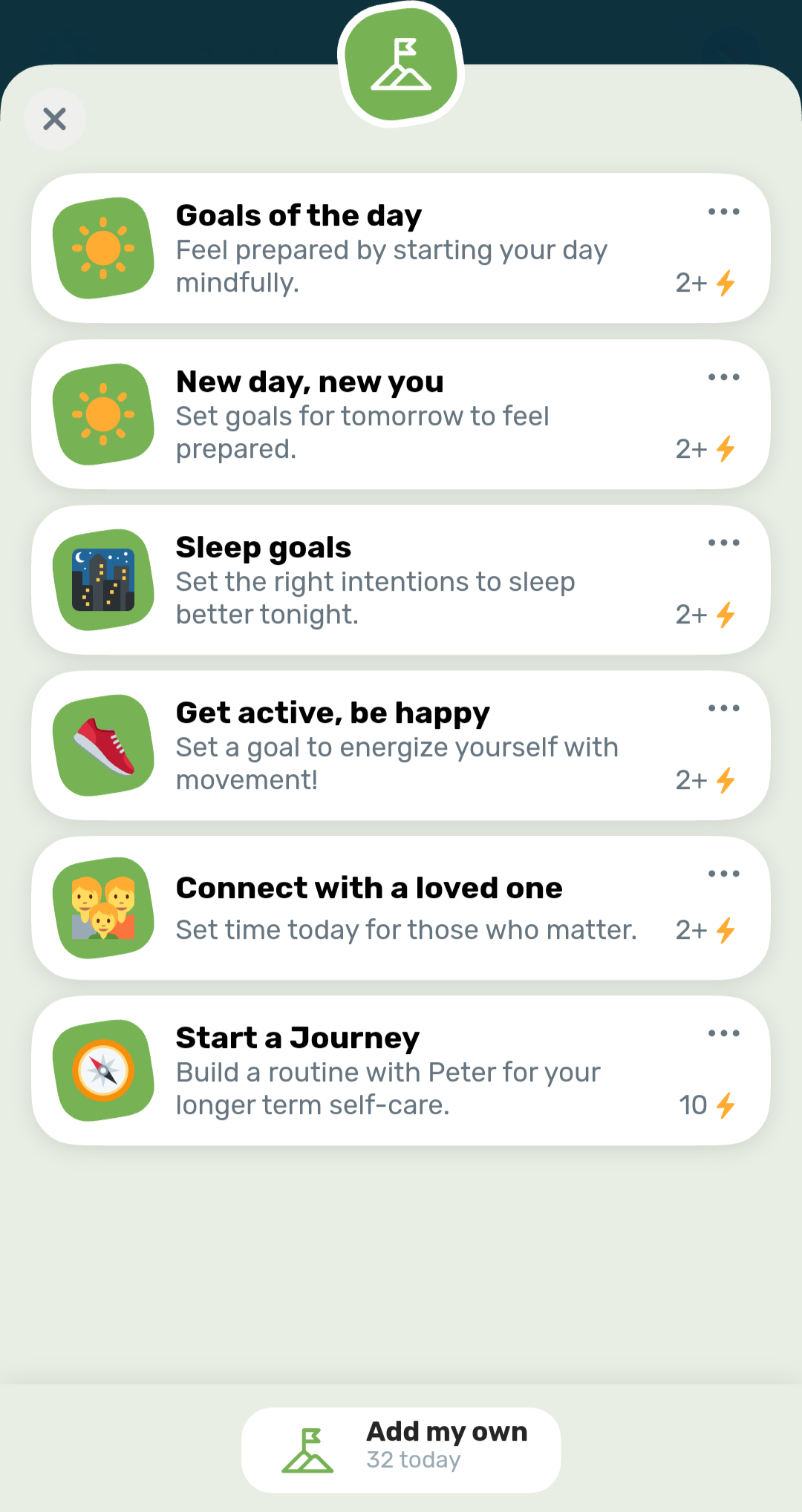Open more options for Goals of the day
This screenshot has height=1512, width=802.
723,212
